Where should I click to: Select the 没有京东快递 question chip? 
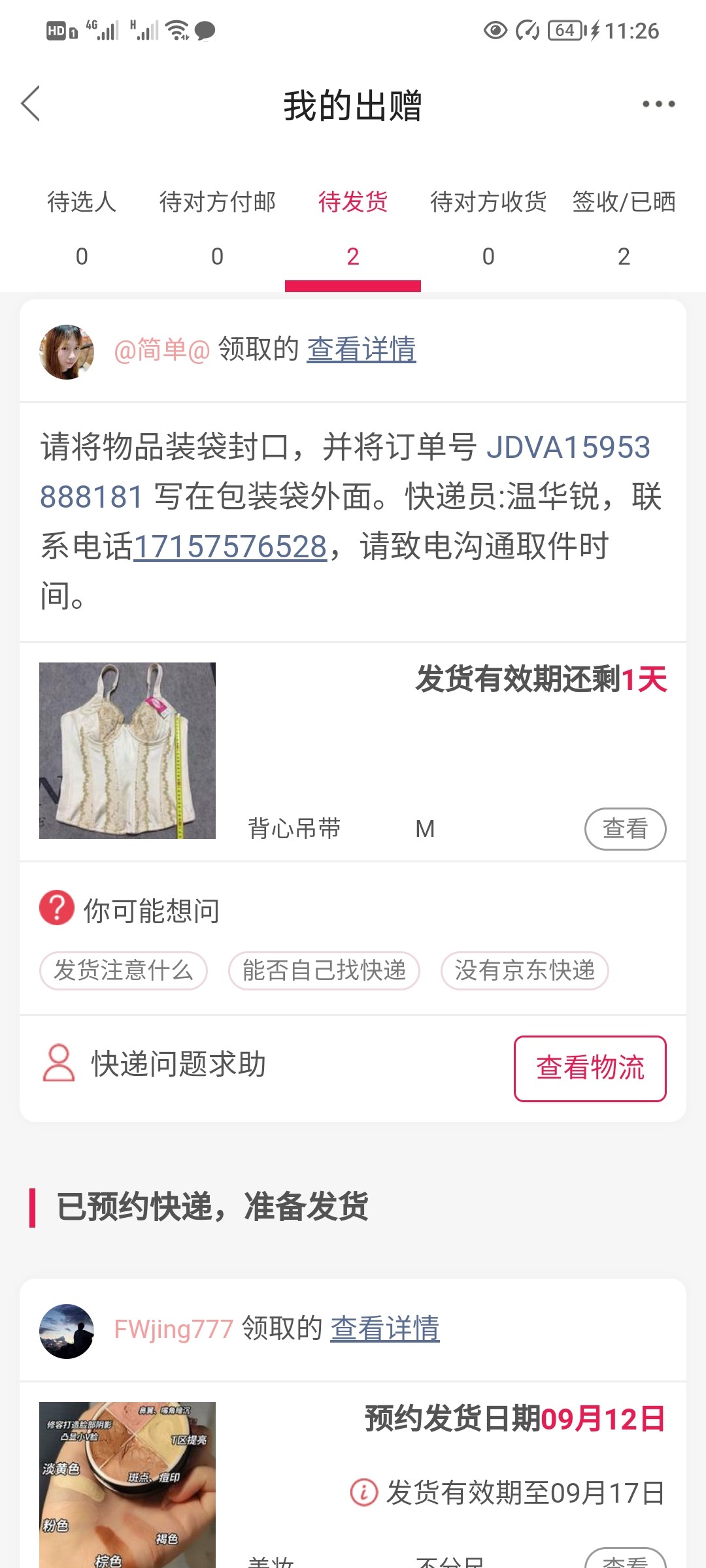(525, 971)
